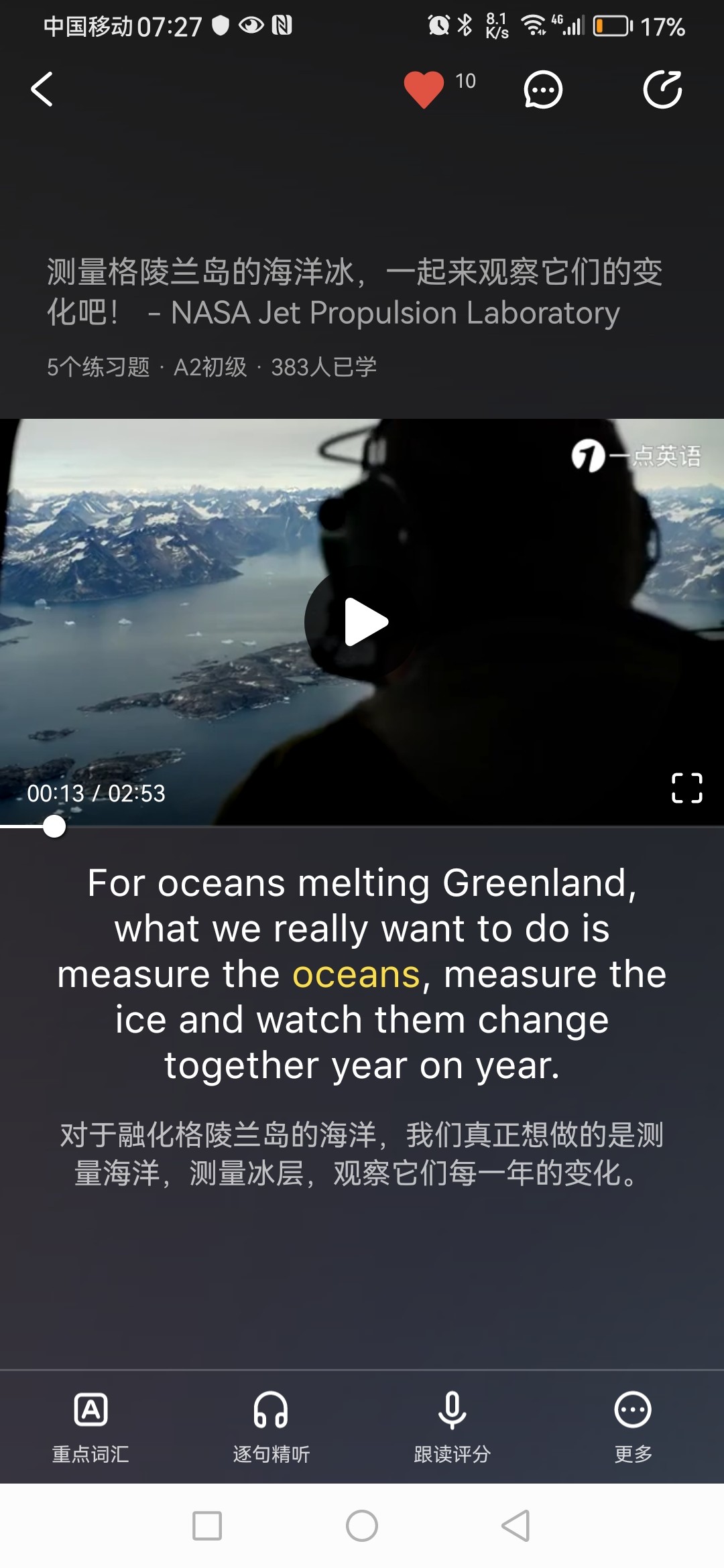
Task: Open recent apps with square button
Action: coord(207,1526)
